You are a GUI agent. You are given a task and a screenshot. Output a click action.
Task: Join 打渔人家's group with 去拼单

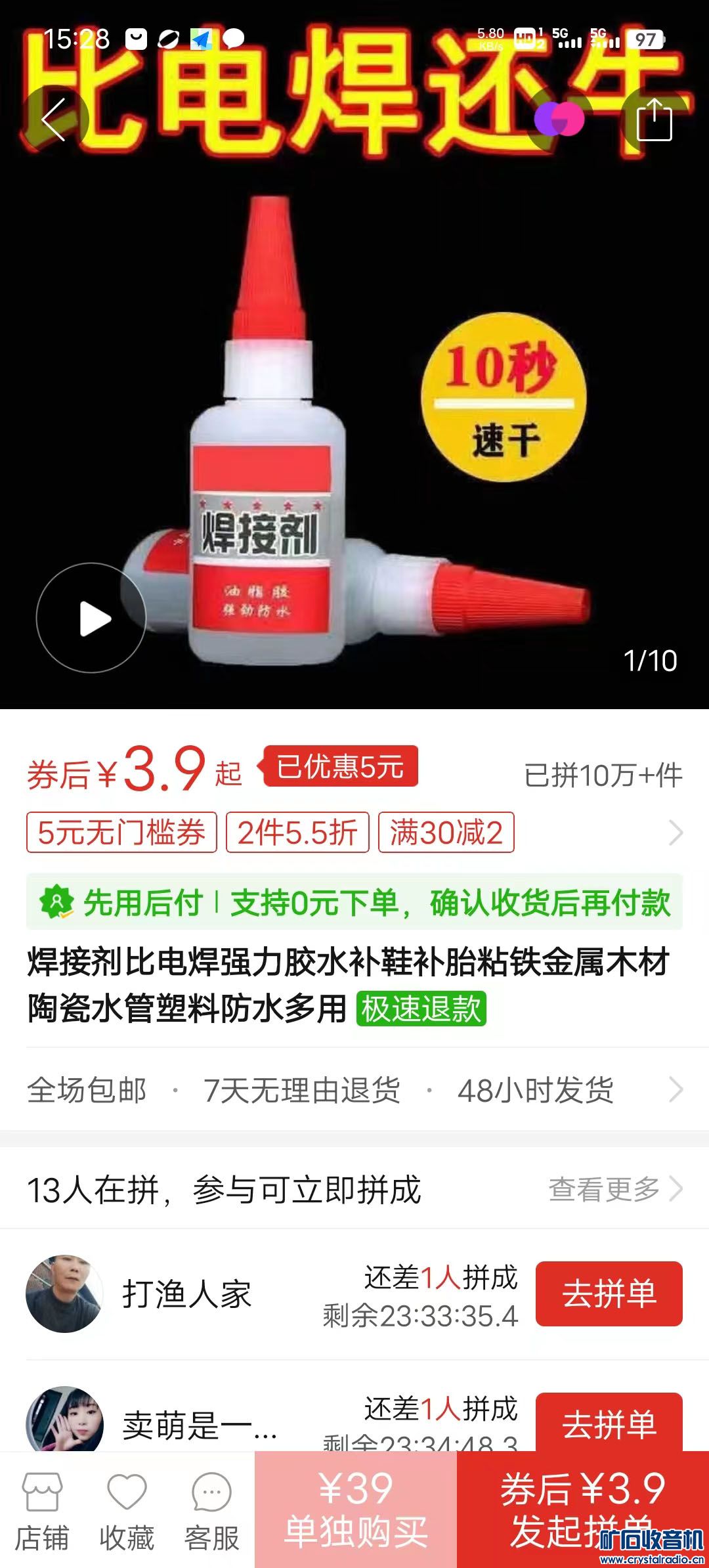coord(609,1294)
